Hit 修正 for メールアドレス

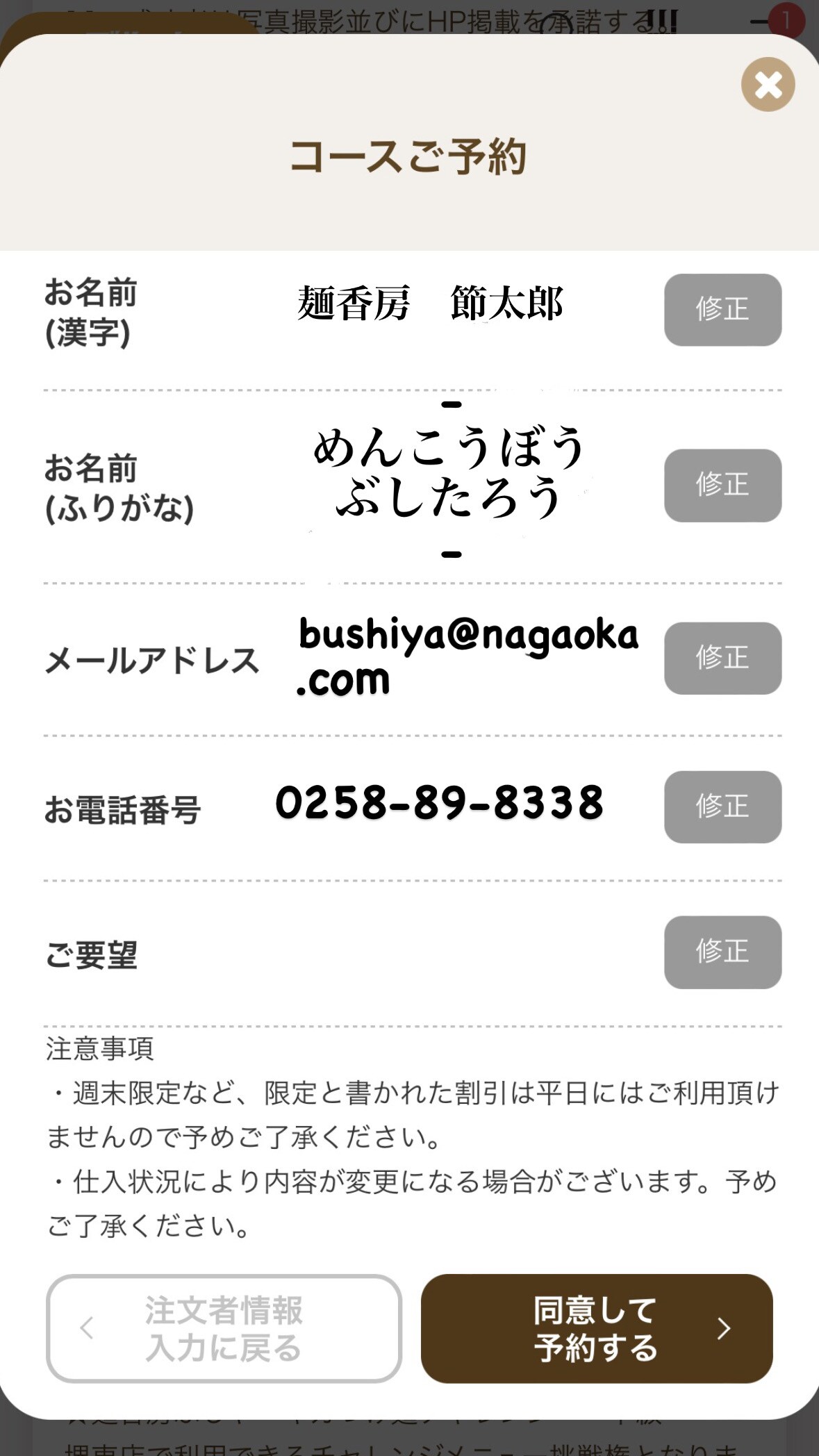[x=722, y=658]
